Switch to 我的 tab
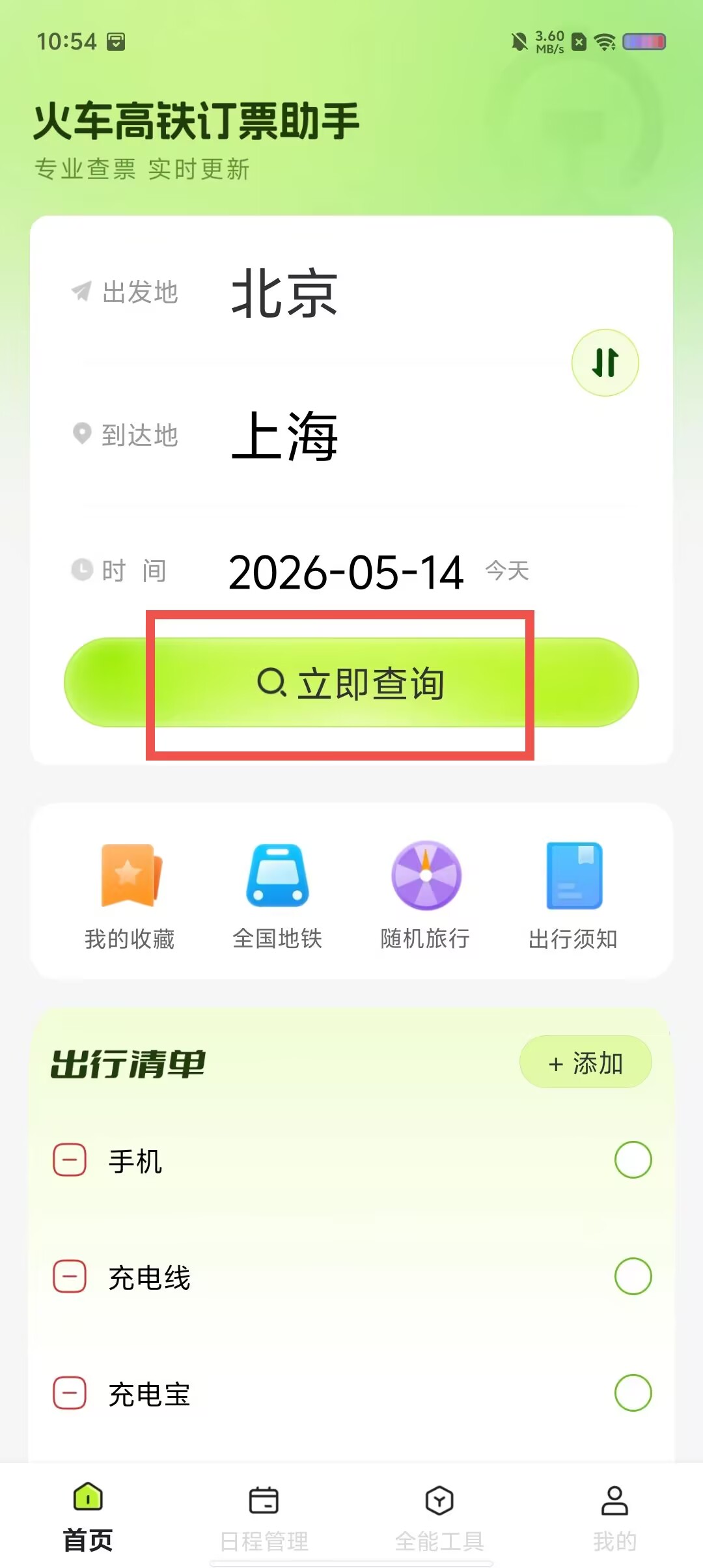The image size is (703, 1568). pos(614,1518)
